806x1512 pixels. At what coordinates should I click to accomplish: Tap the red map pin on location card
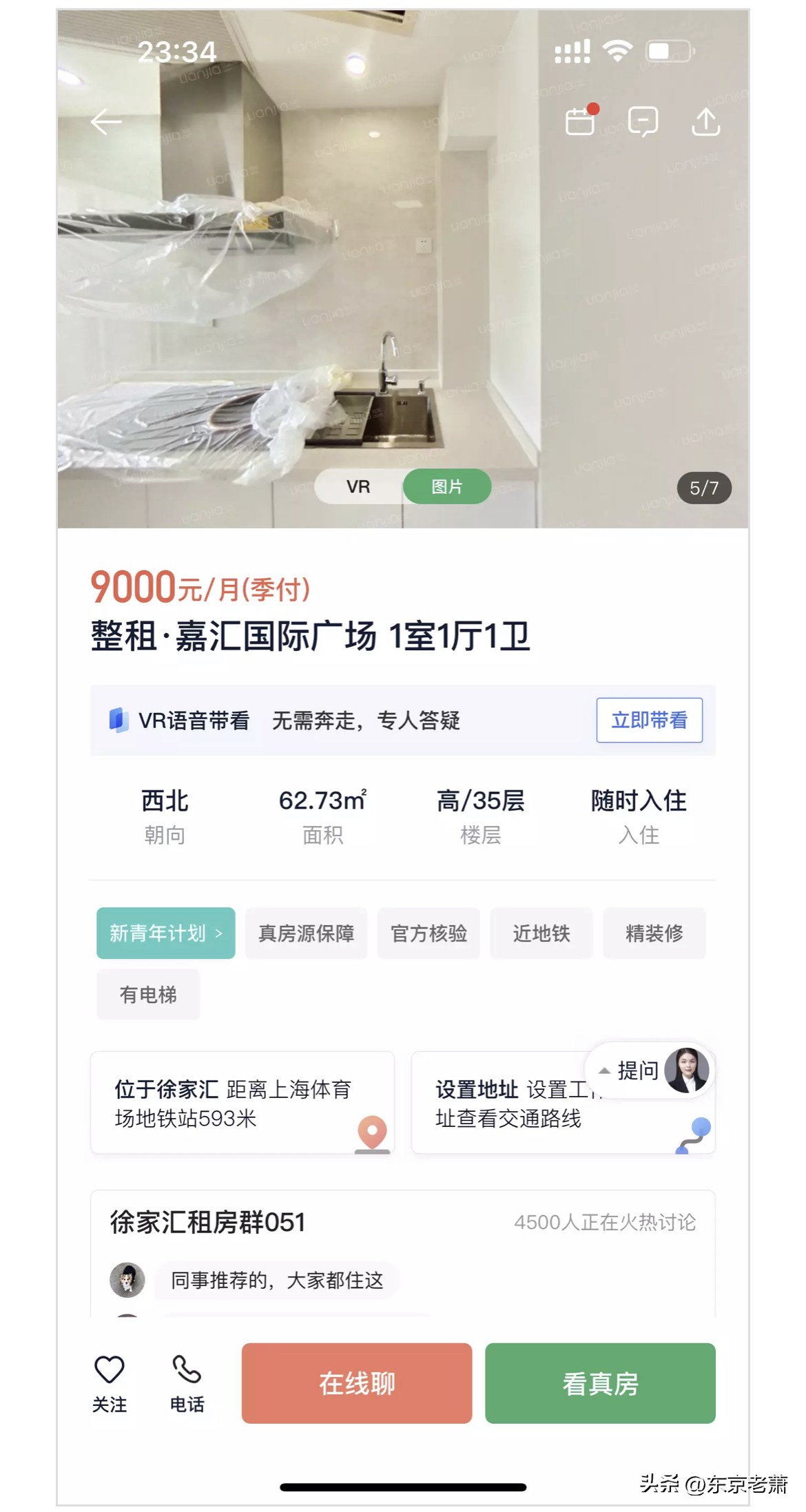tap(371, 1129)
